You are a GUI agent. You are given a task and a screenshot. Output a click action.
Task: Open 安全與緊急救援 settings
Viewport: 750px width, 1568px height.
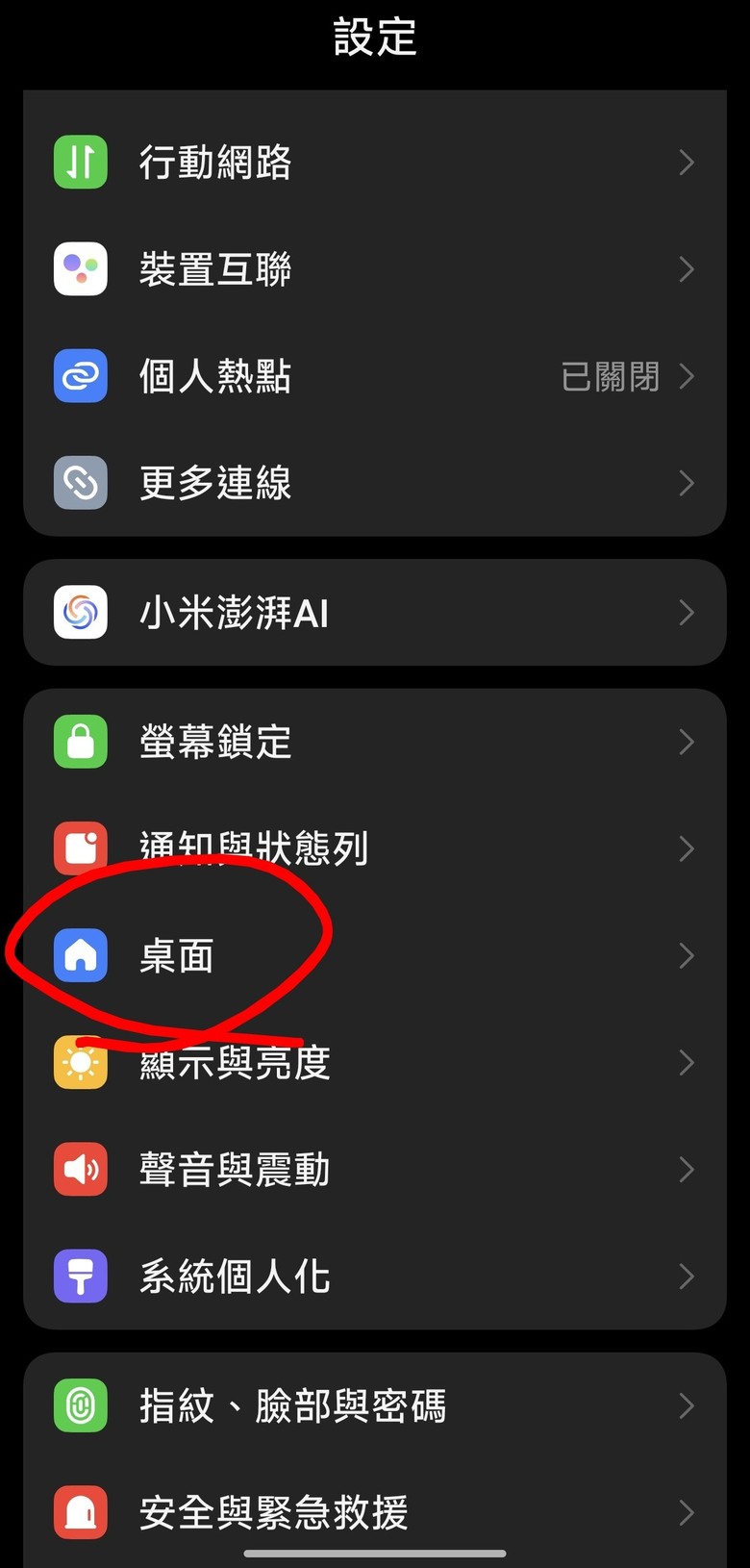point(373,1513)
